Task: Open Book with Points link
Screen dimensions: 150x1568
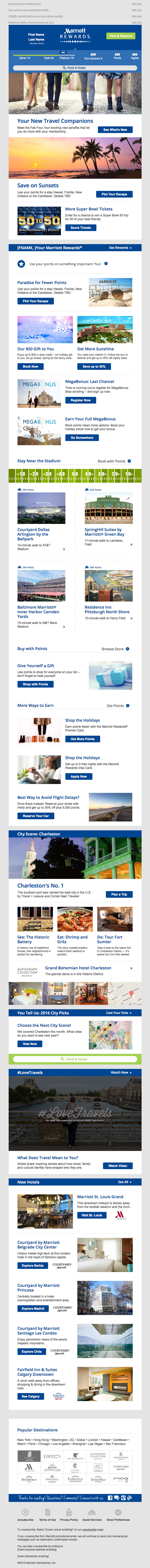Action: pos(114,461)
